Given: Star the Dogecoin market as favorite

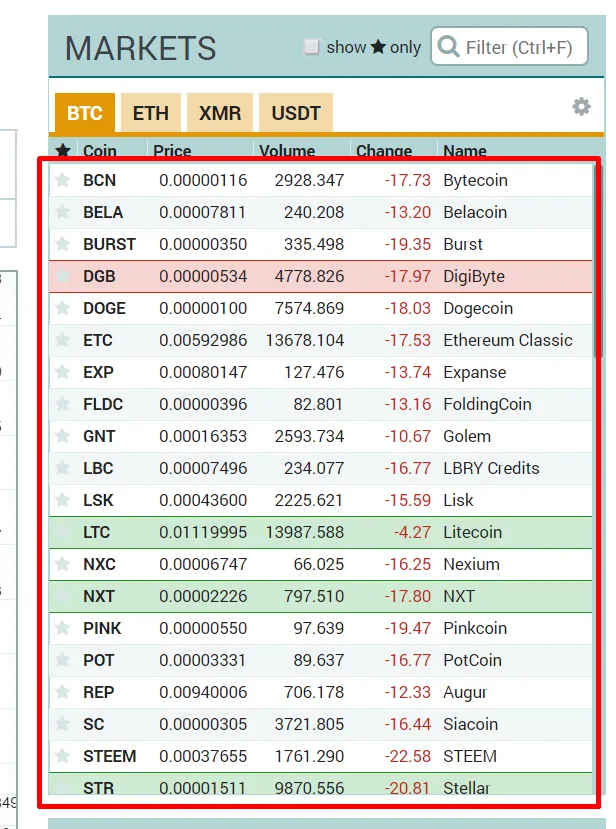Looking at the screenshot, I should 63,309.
